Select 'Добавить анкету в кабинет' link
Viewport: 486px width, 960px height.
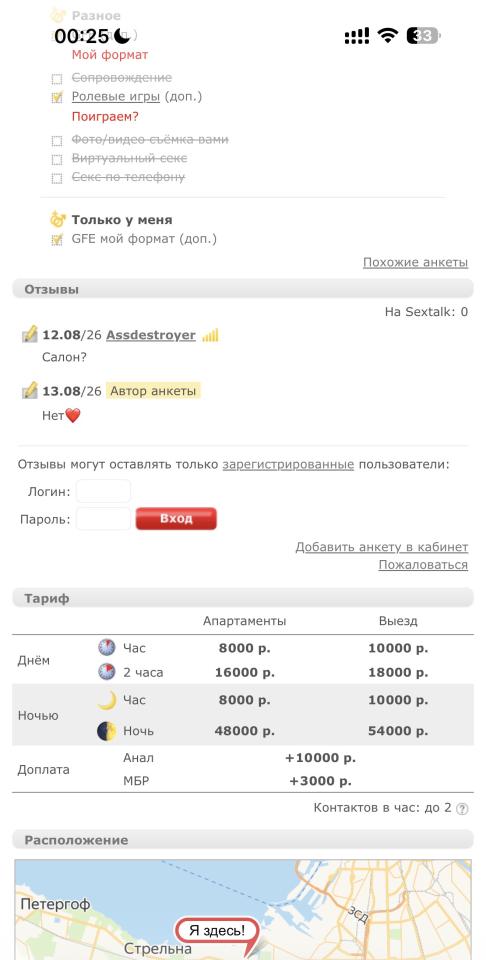381,547
